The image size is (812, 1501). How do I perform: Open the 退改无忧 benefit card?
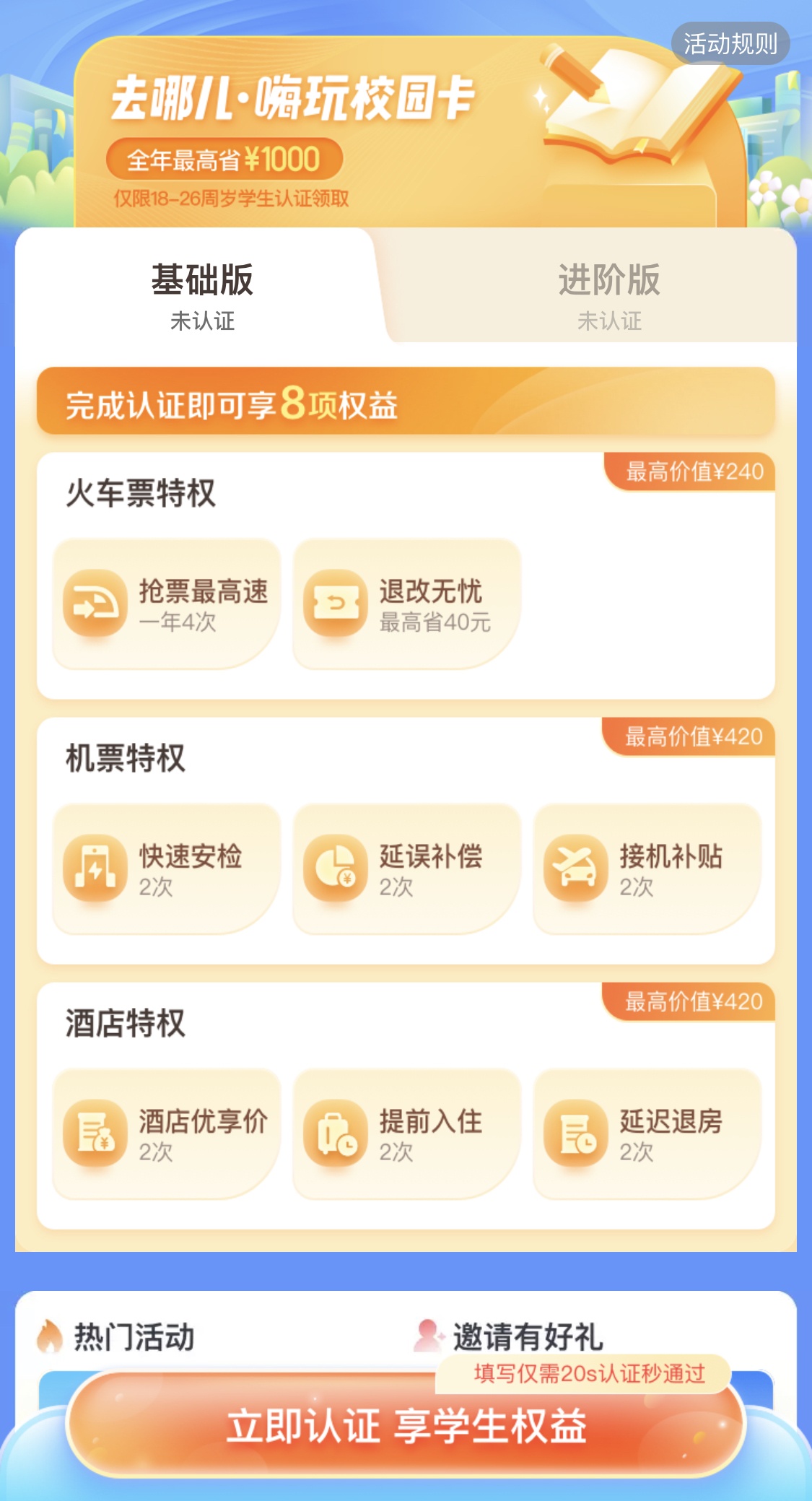[406, 604]
